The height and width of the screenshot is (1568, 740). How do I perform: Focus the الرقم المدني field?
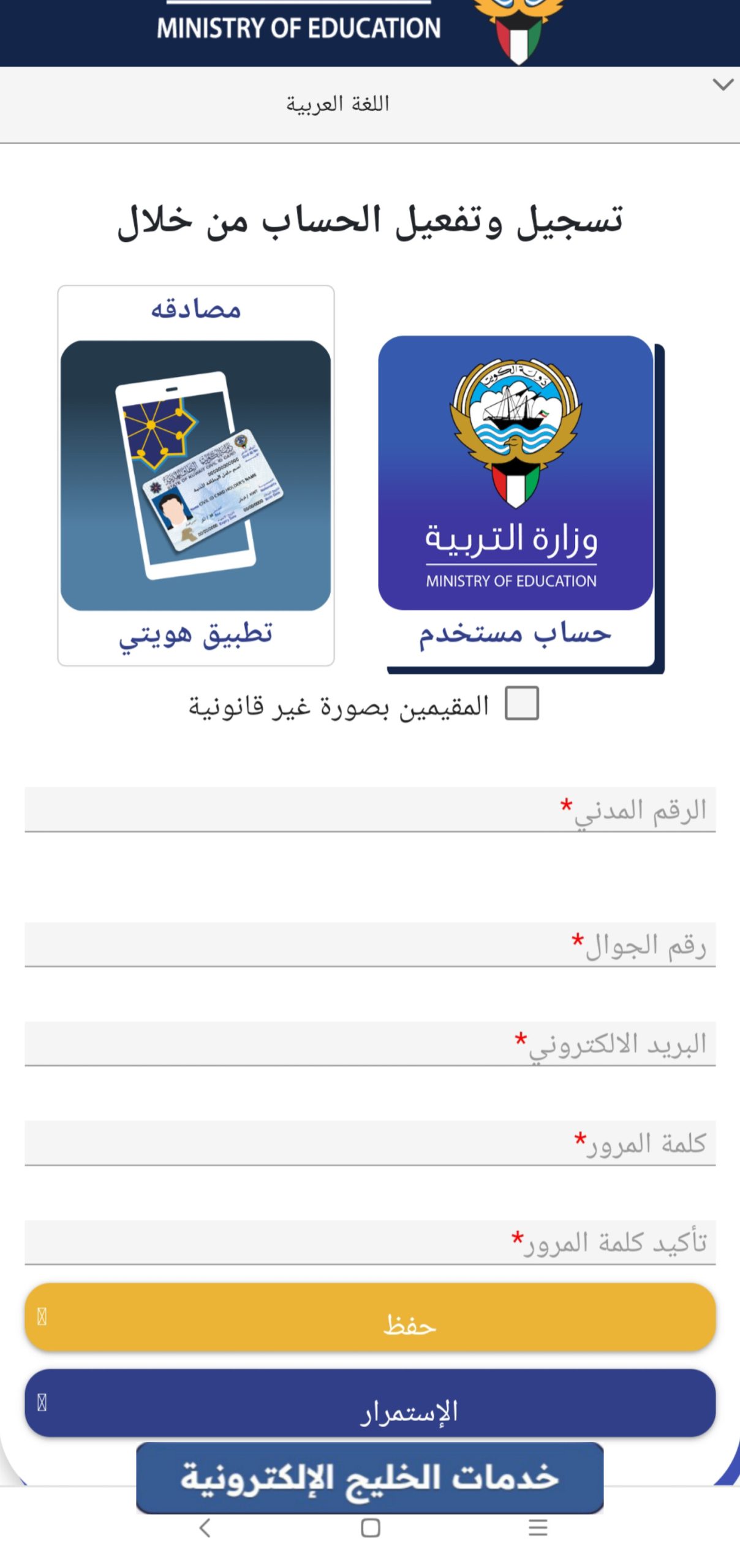(x=369, y=810)
